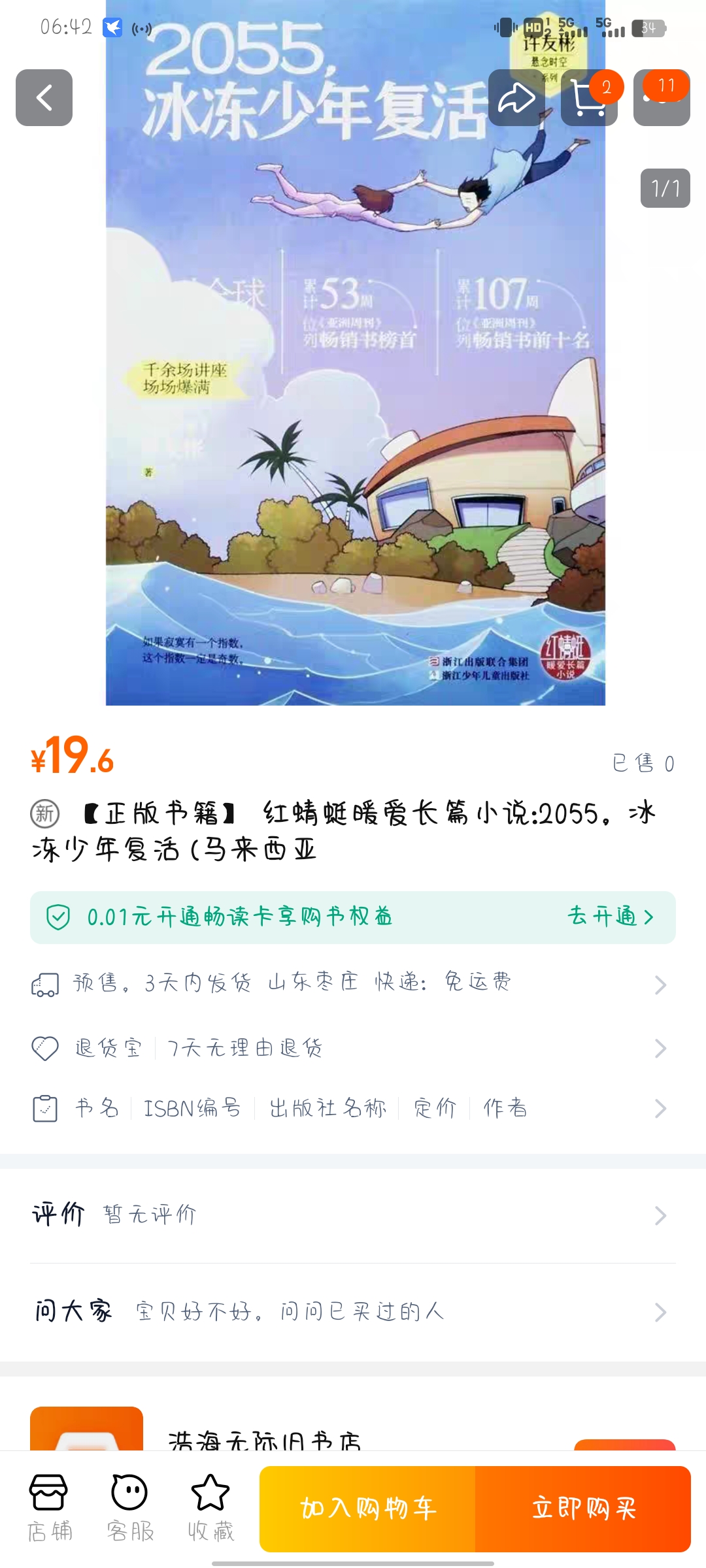Open 问大家 questions section
Screen dimensions: 706x1568
[353, 1311]
